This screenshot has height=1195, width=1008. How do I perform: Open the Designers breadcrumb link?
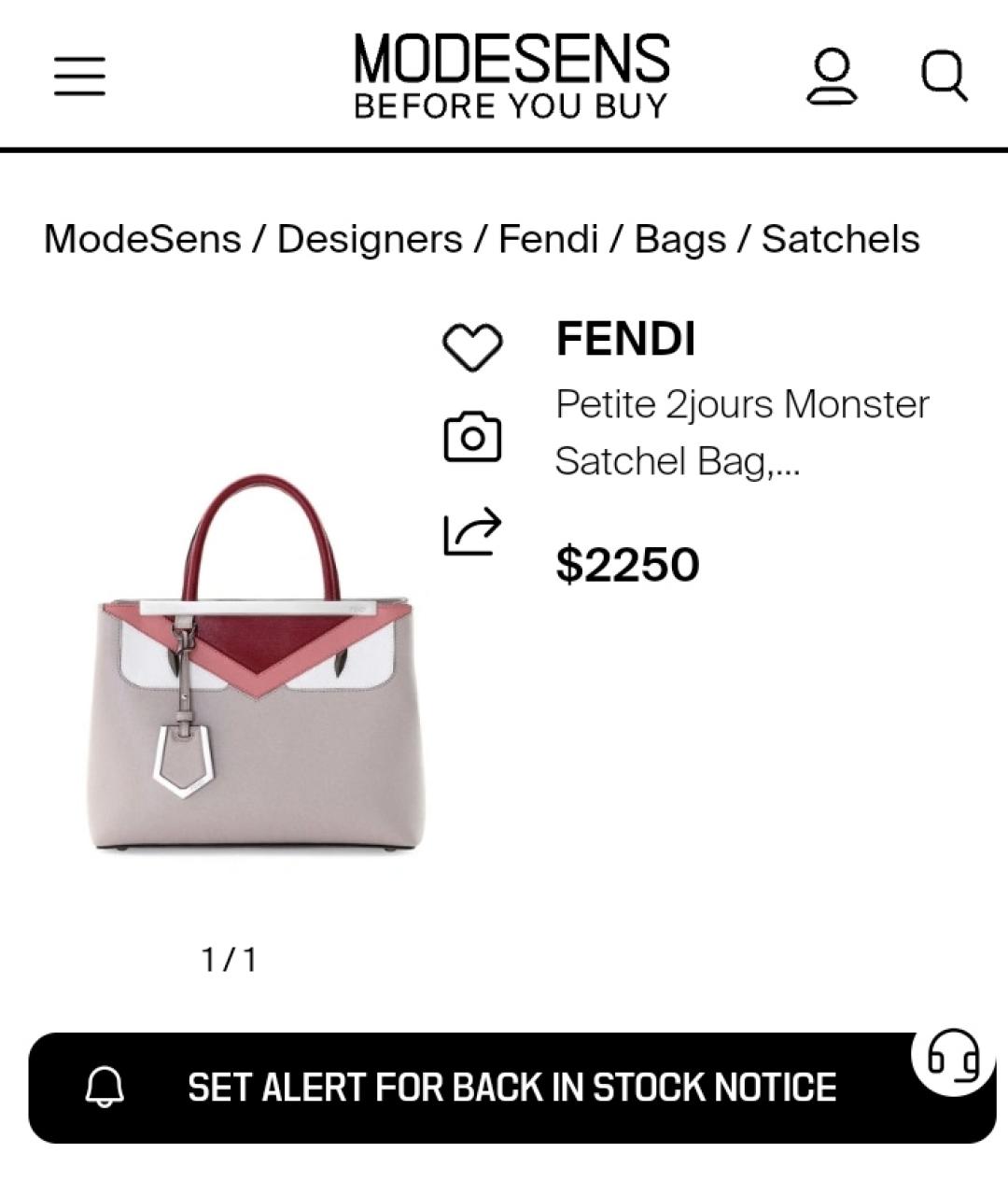click(370, 239)
